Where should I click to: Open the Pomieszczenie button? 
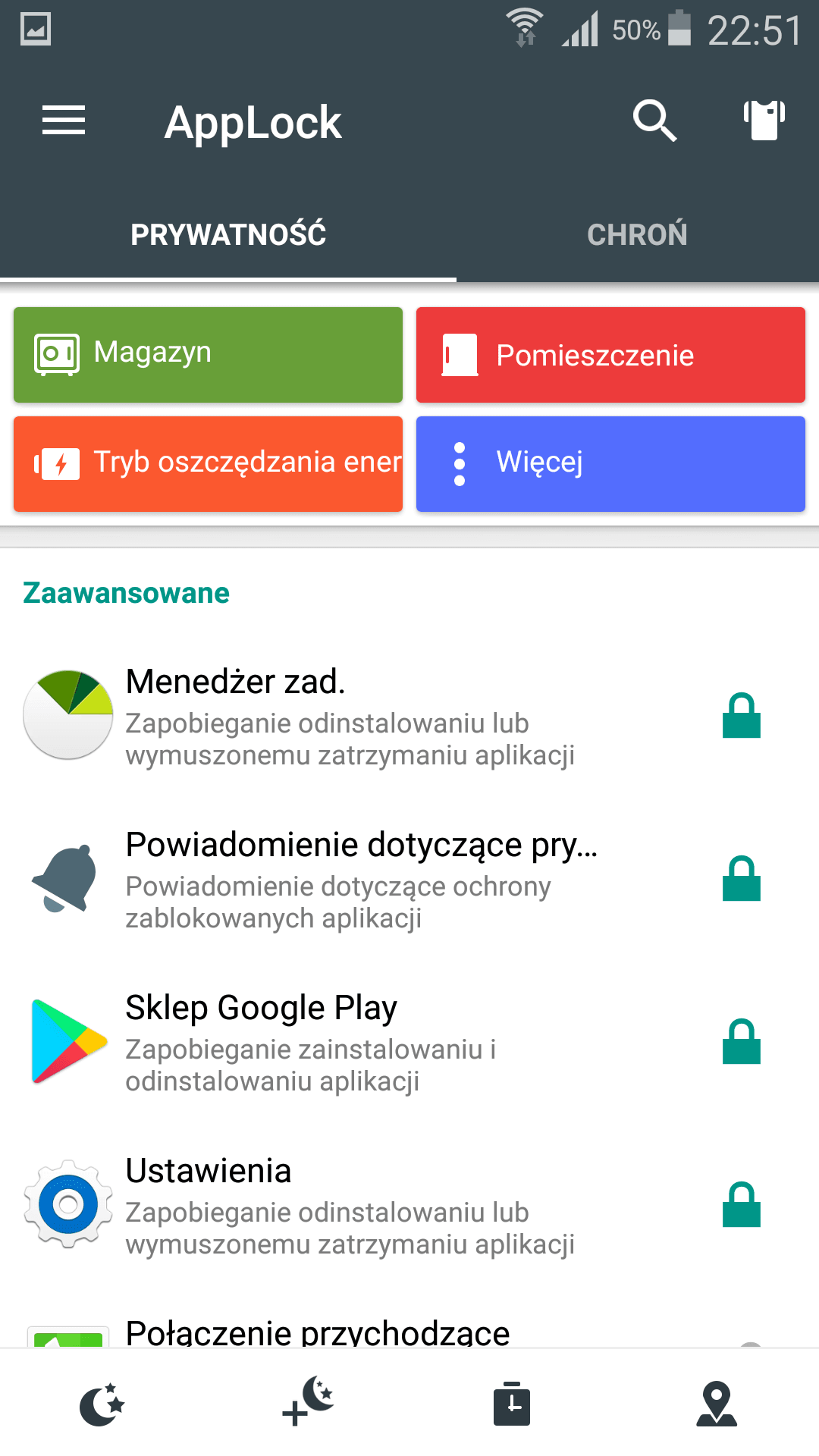[x=610, y=355]
